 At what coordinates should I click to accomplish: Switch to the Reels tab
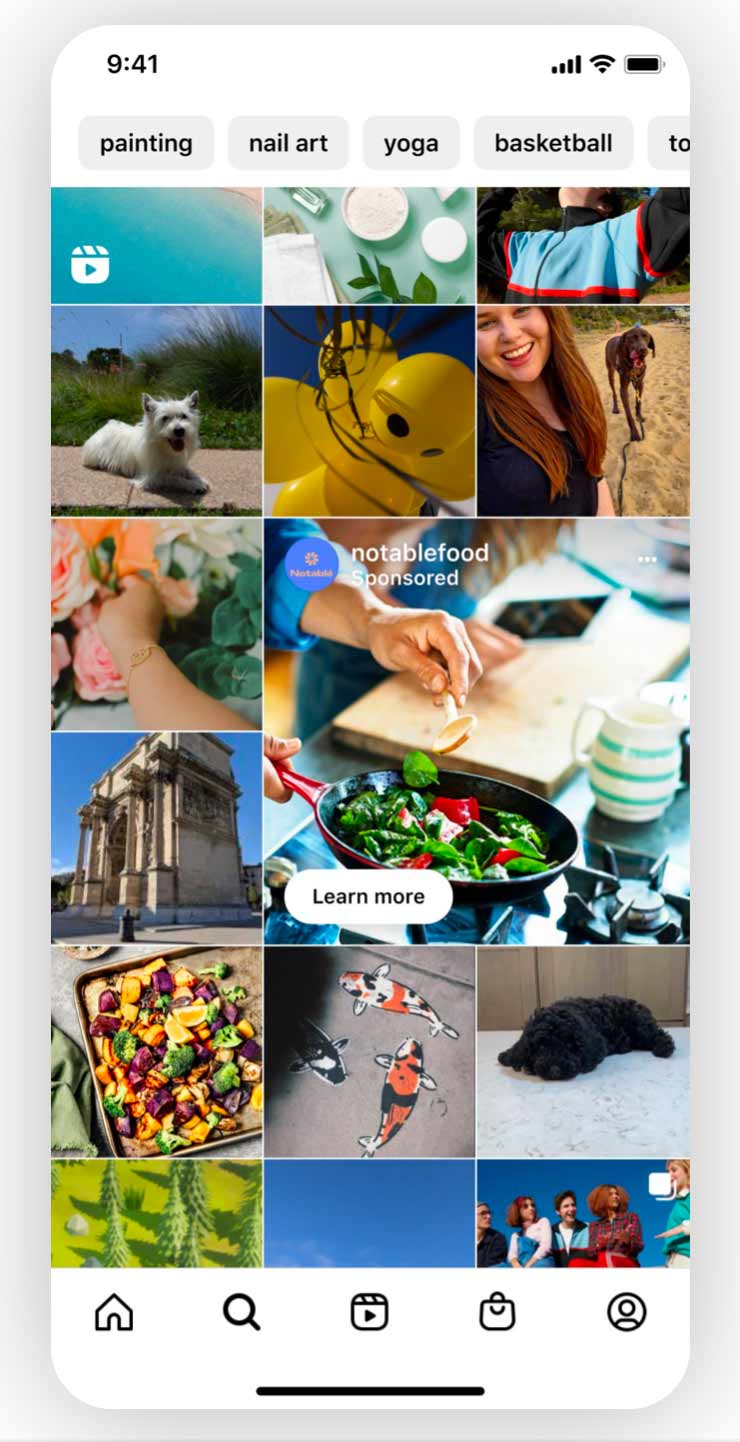(x=369, y=1311)
